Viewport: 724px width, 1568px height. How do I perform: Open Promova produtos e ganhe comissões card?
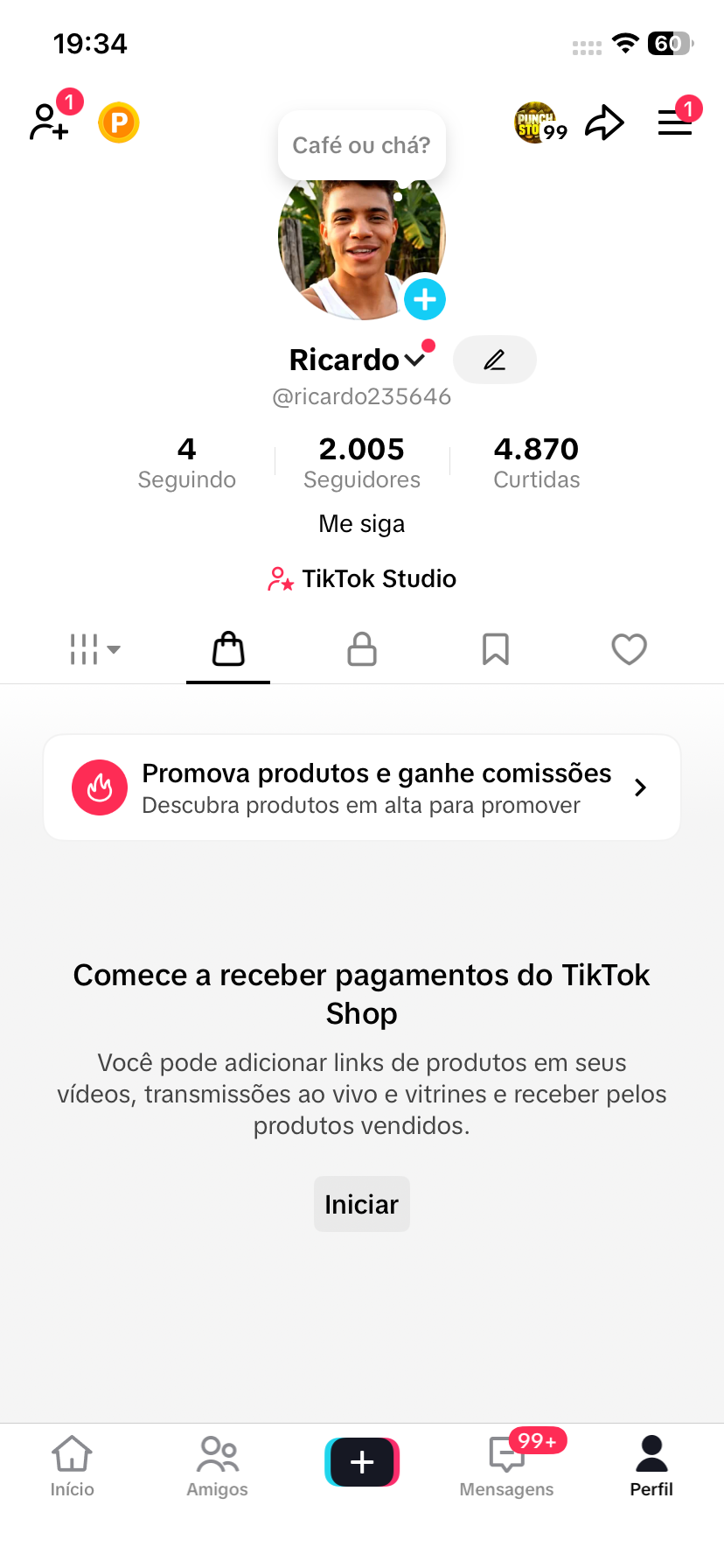click(x=362, y=787)
